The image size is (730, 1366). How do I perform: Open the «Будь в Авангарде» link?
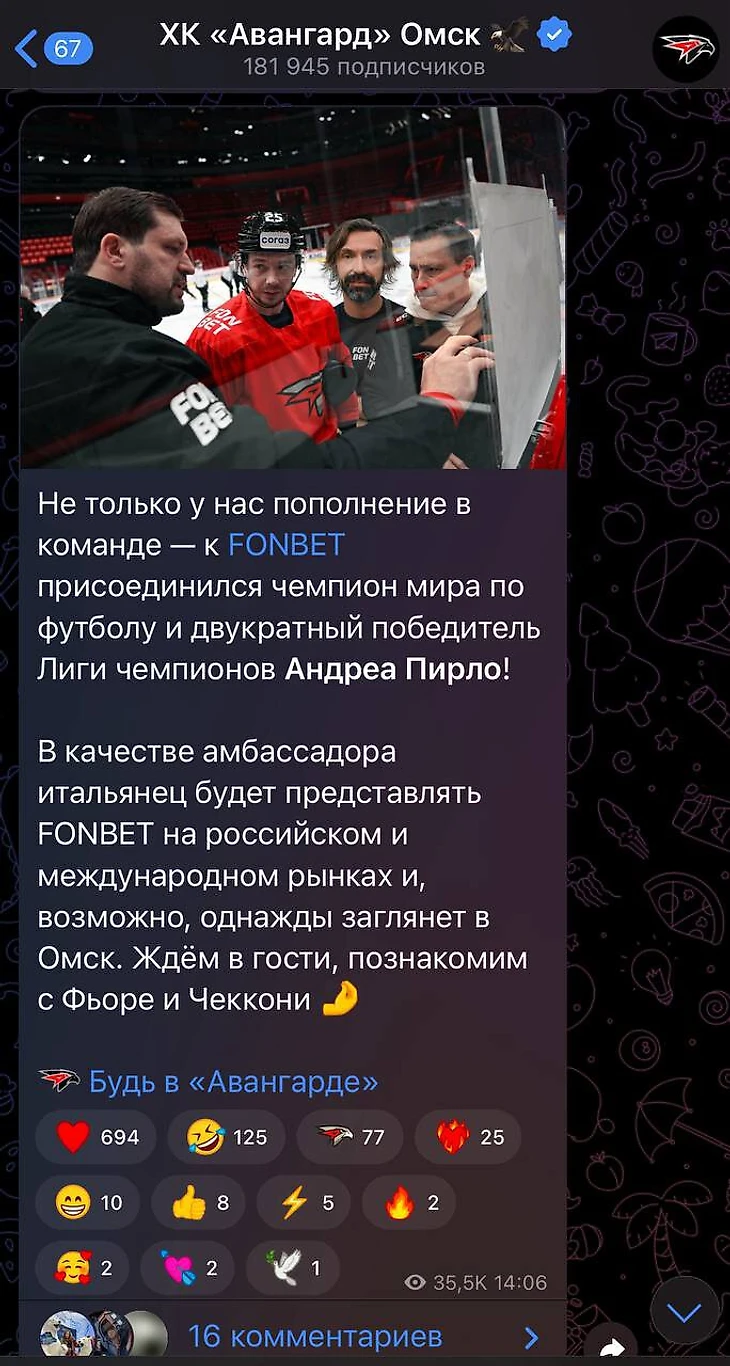tap(232, 1081)
